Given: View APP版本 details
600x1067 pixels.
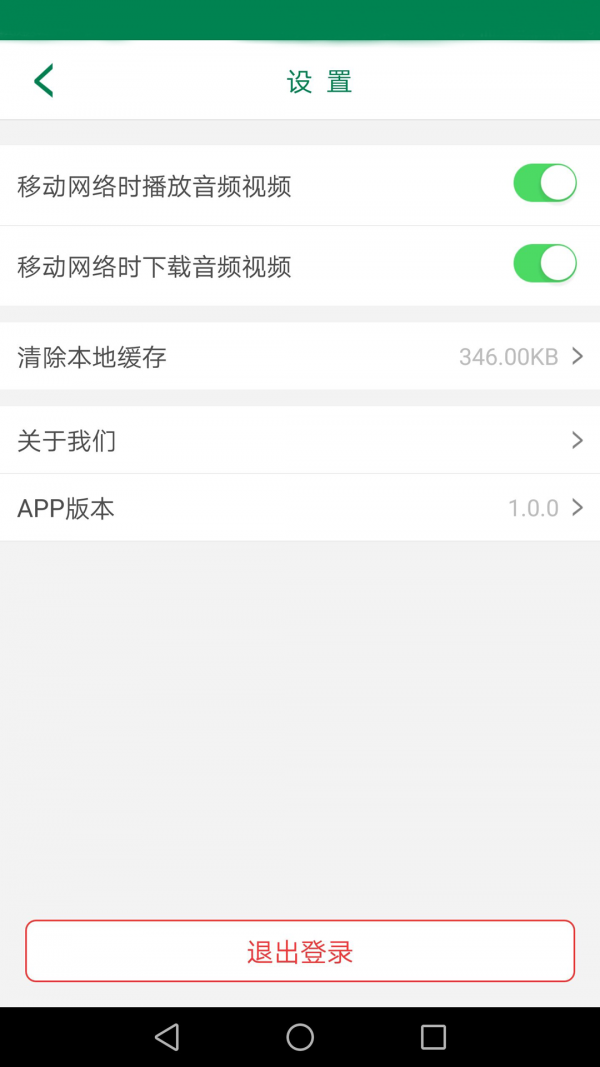Looking at the screenshot, I should 300,508.
